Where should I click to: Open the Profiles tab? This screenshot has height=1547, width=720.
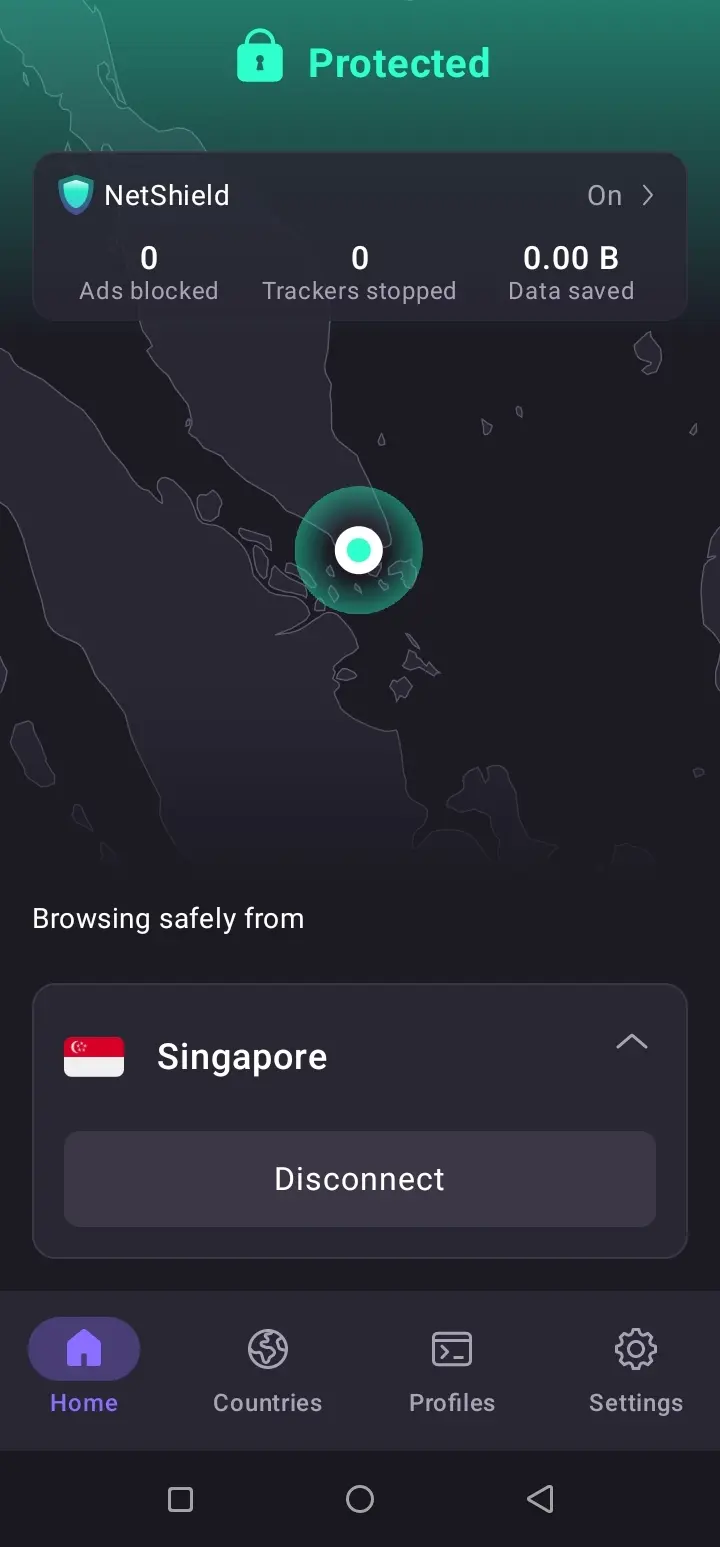(x=452, y=1370)
